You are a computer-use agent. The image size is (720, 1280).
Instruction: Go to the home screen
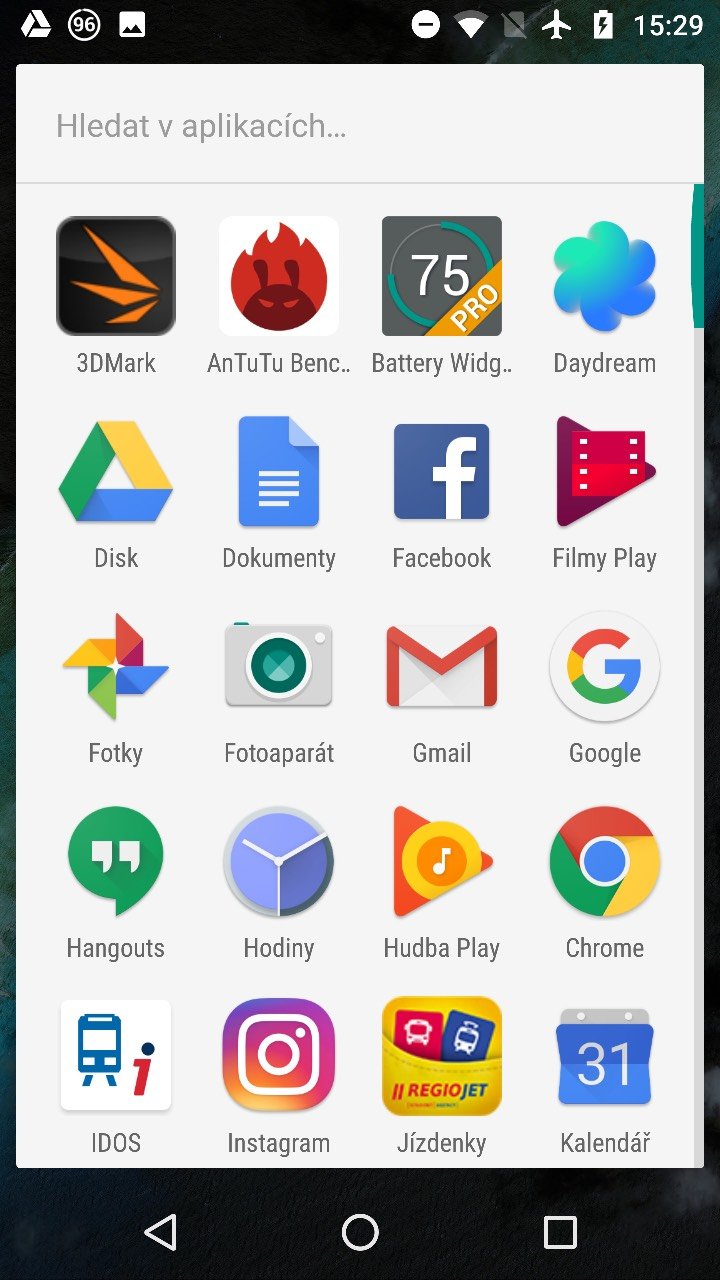(360, 1232)
